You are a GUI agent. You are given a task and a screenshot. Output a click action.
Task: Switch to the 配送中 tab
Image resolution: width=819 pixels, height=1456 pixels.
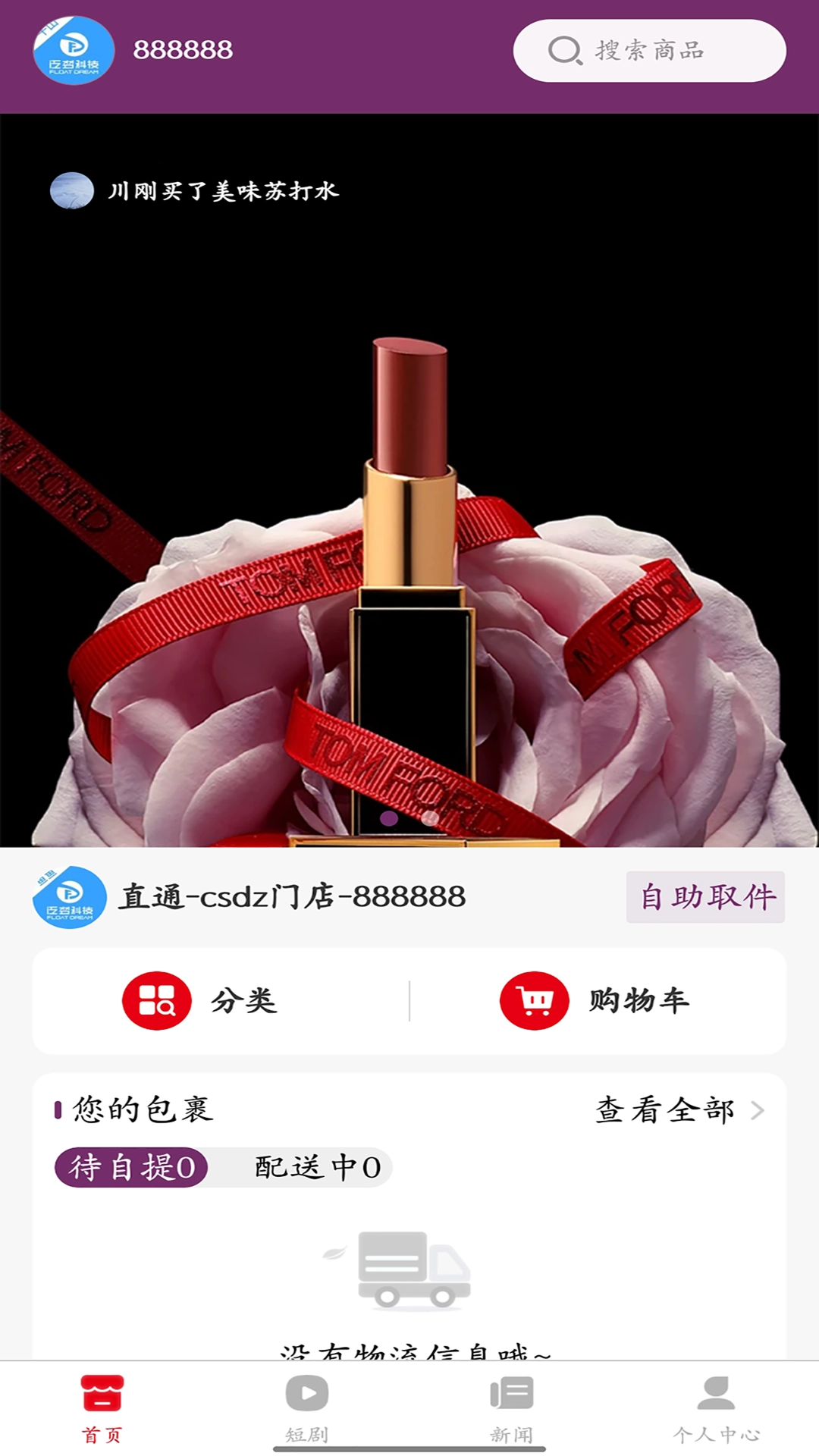[x=317, y=1167]
